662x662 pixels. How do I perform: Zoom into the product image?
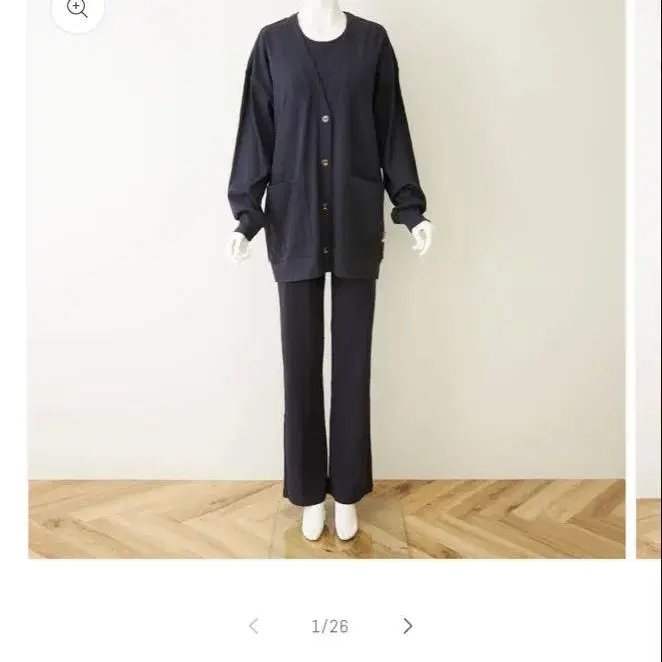point(78,9)
